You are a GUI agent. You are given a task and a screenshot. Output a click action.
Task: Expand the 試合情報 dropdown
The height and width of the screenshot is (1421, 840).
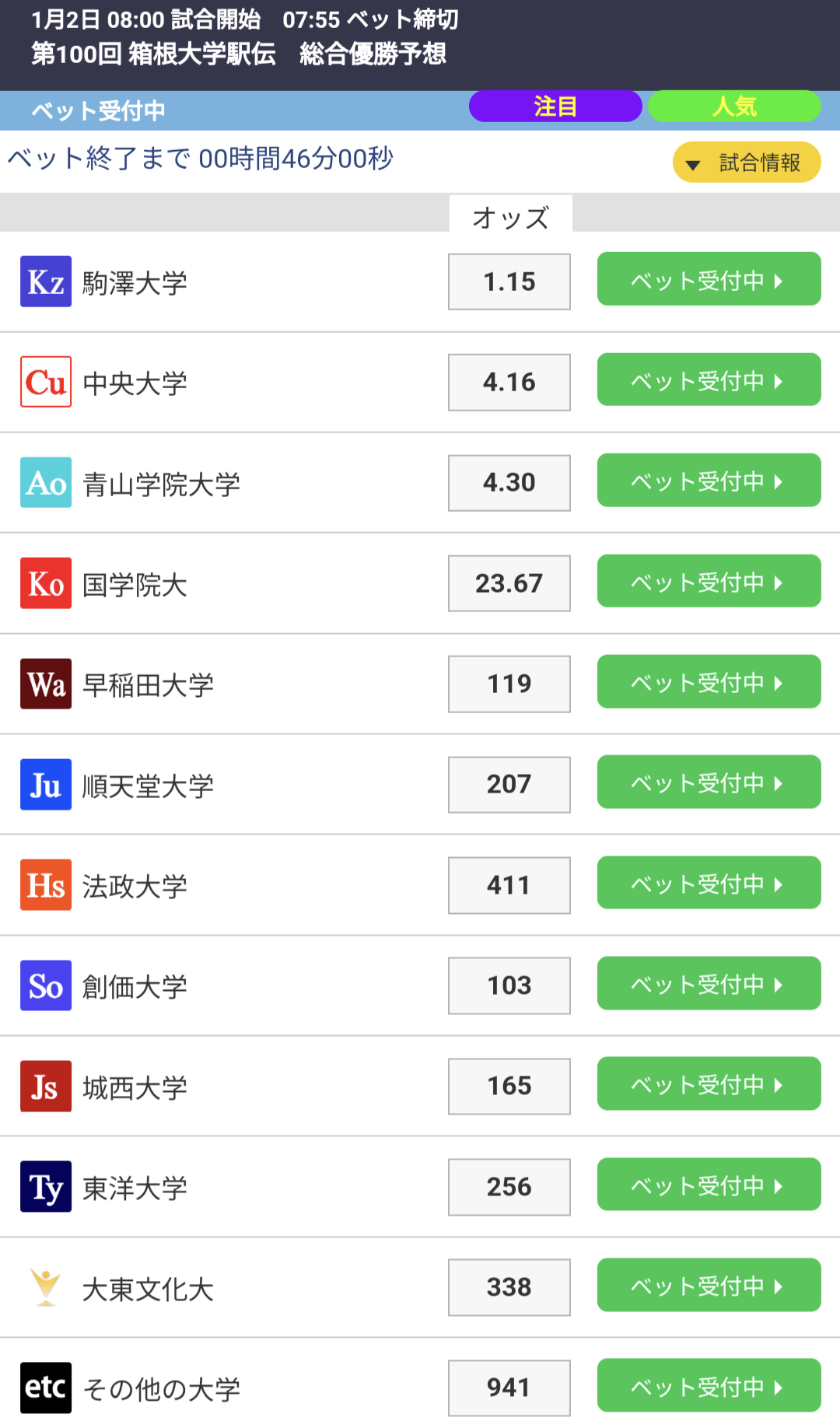[746, 162]
